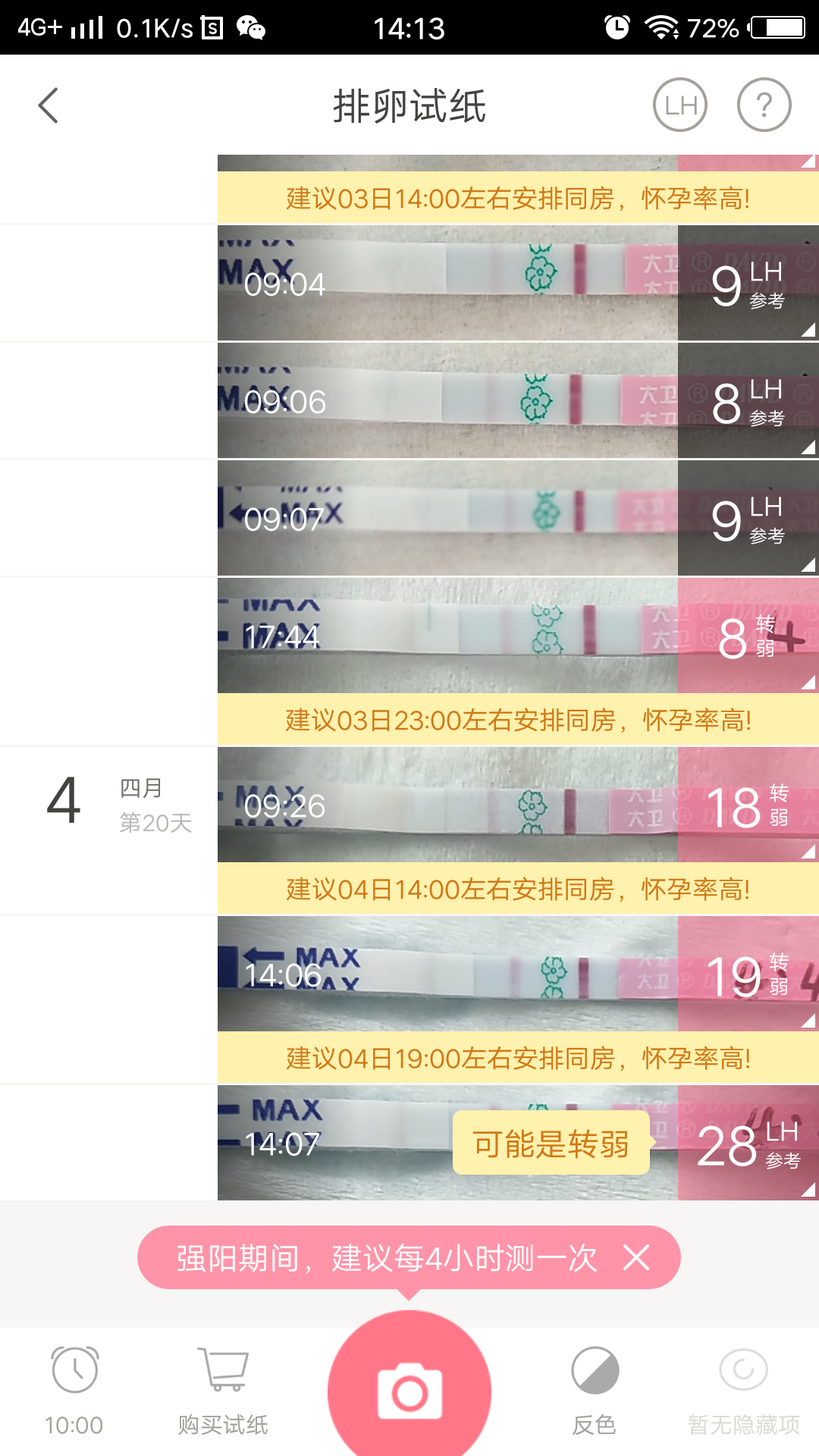Toggle 转弱 status on the 14:06 record

tap(775, 974)
